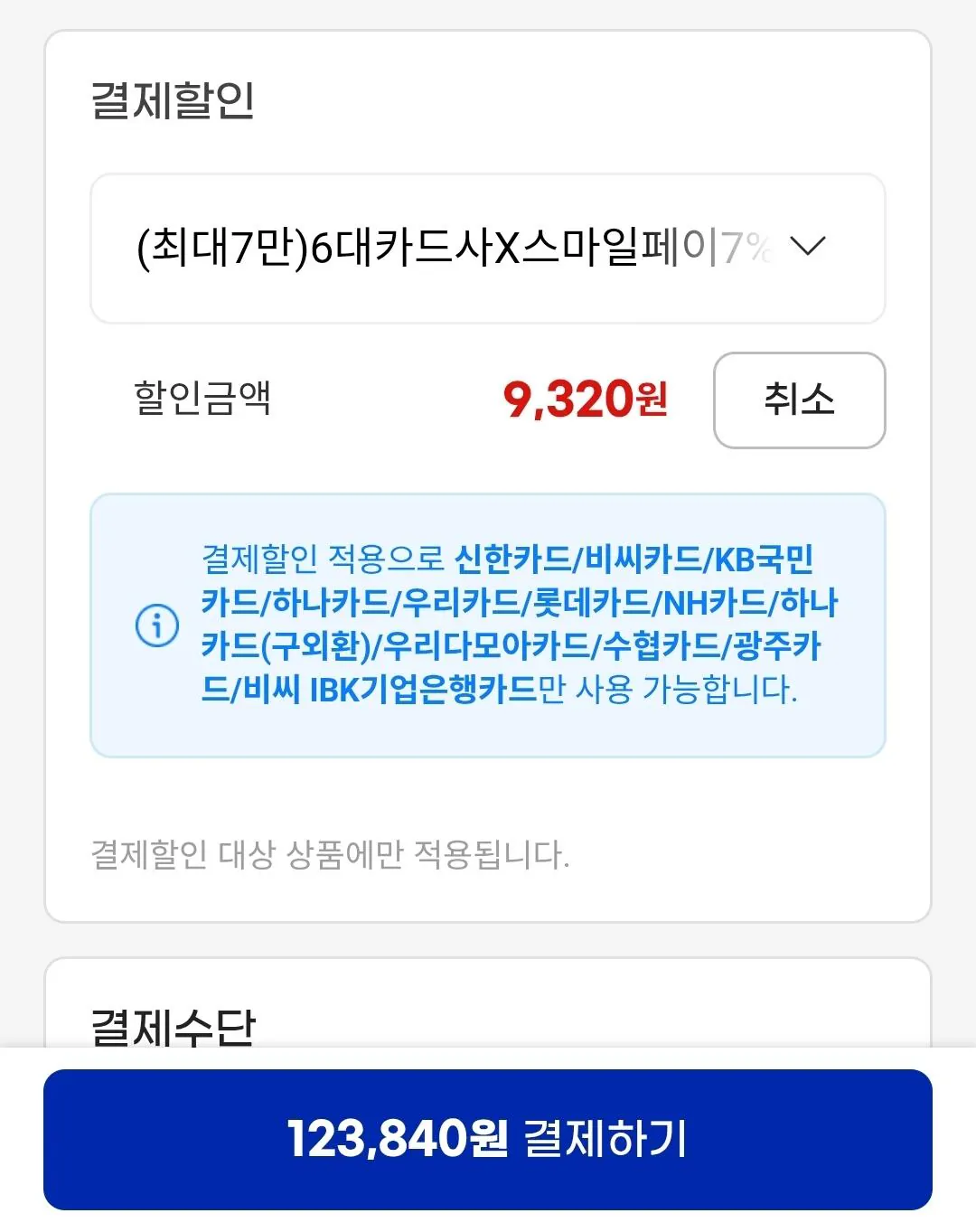Click the info icon beside discount notice

click(x=157, y=624)
